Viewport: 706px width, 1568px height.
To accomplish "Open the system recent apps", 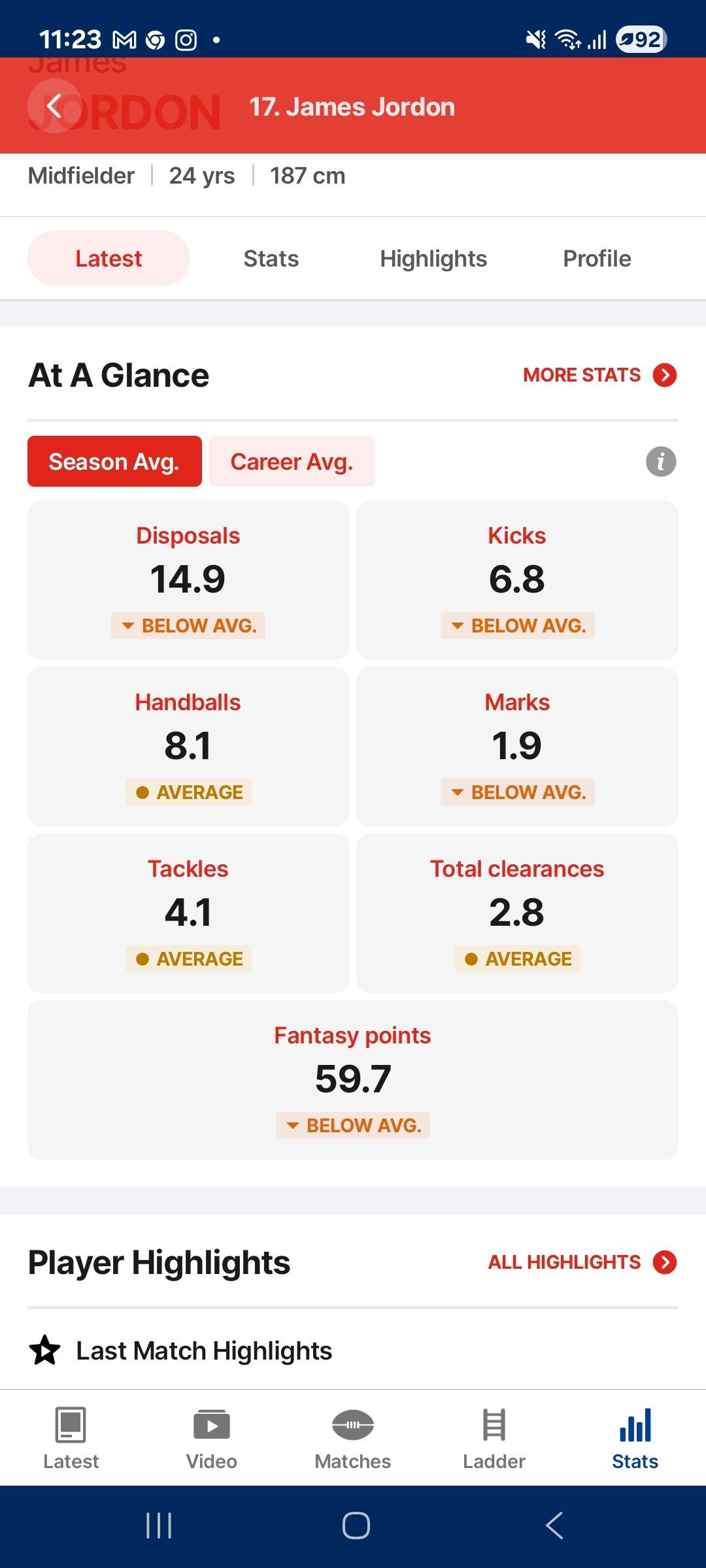I will (x=159, y=1526).
